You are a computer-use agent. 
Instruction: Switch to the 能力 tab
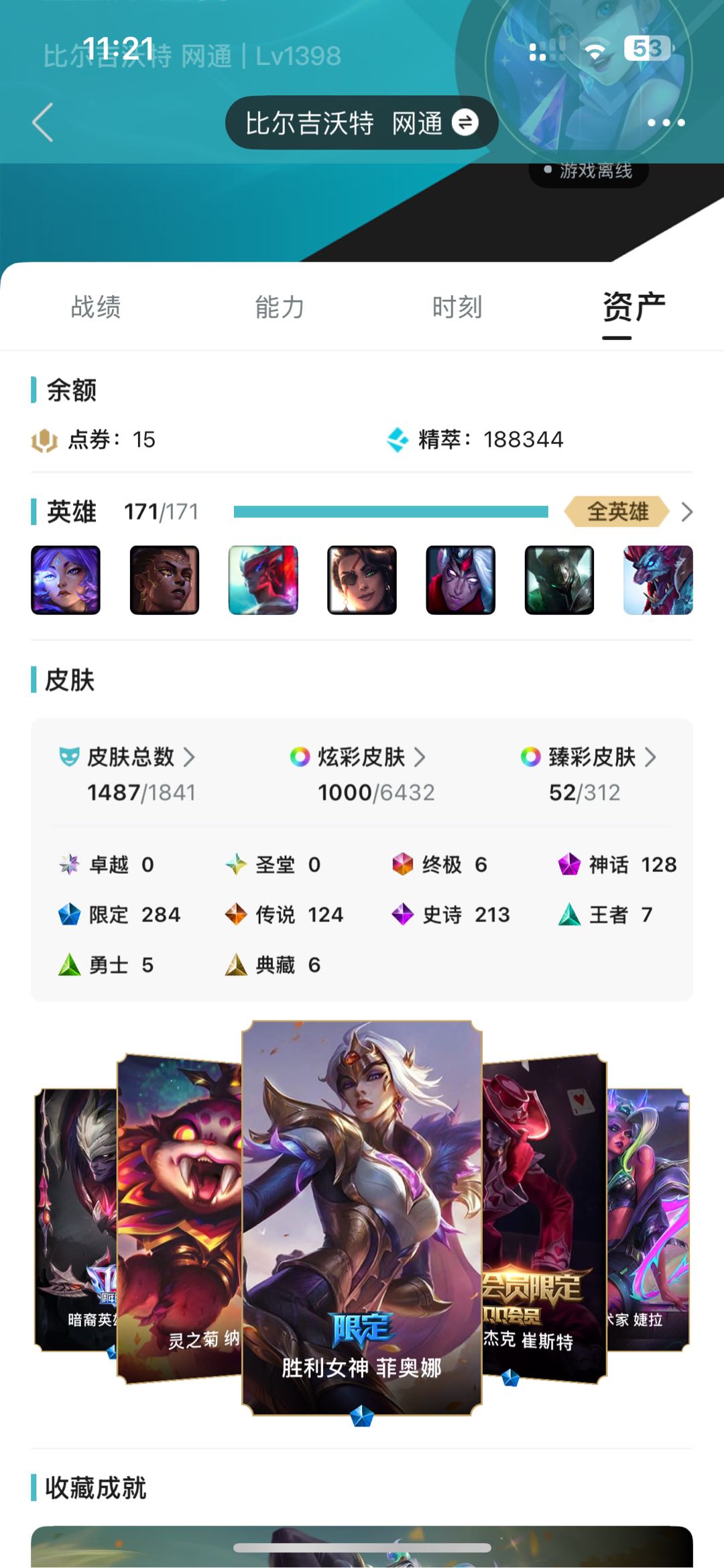pyautogui.click(x=280, y=307)
